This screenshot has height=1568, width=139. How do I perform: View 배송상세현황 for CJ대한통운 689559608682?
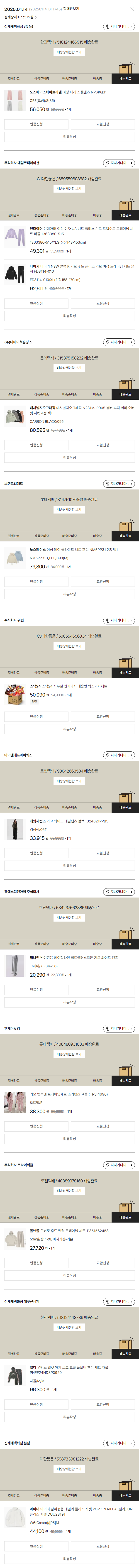coord(69,189)
